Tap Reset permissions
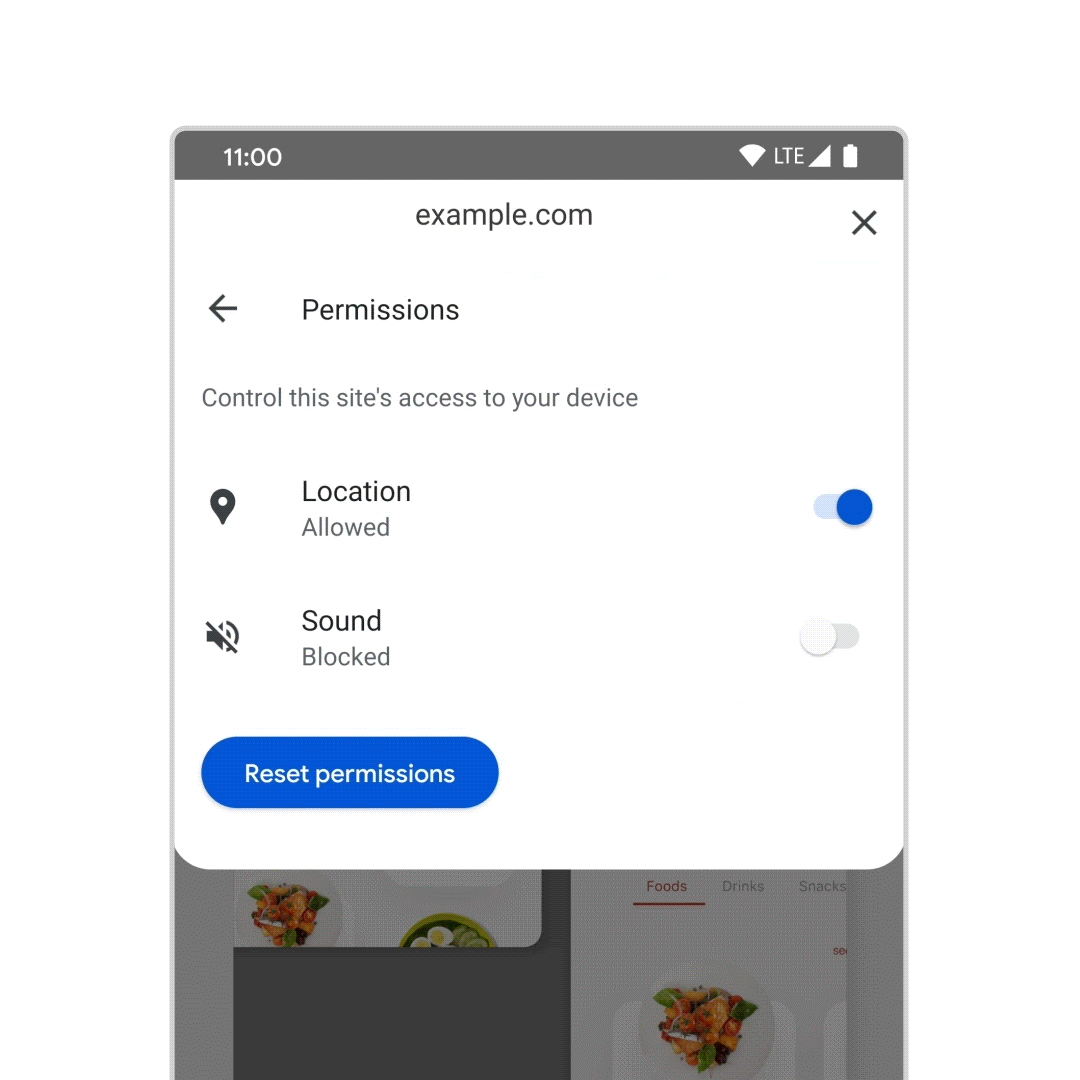The image size is (1080, 1080). click(350, 773)
